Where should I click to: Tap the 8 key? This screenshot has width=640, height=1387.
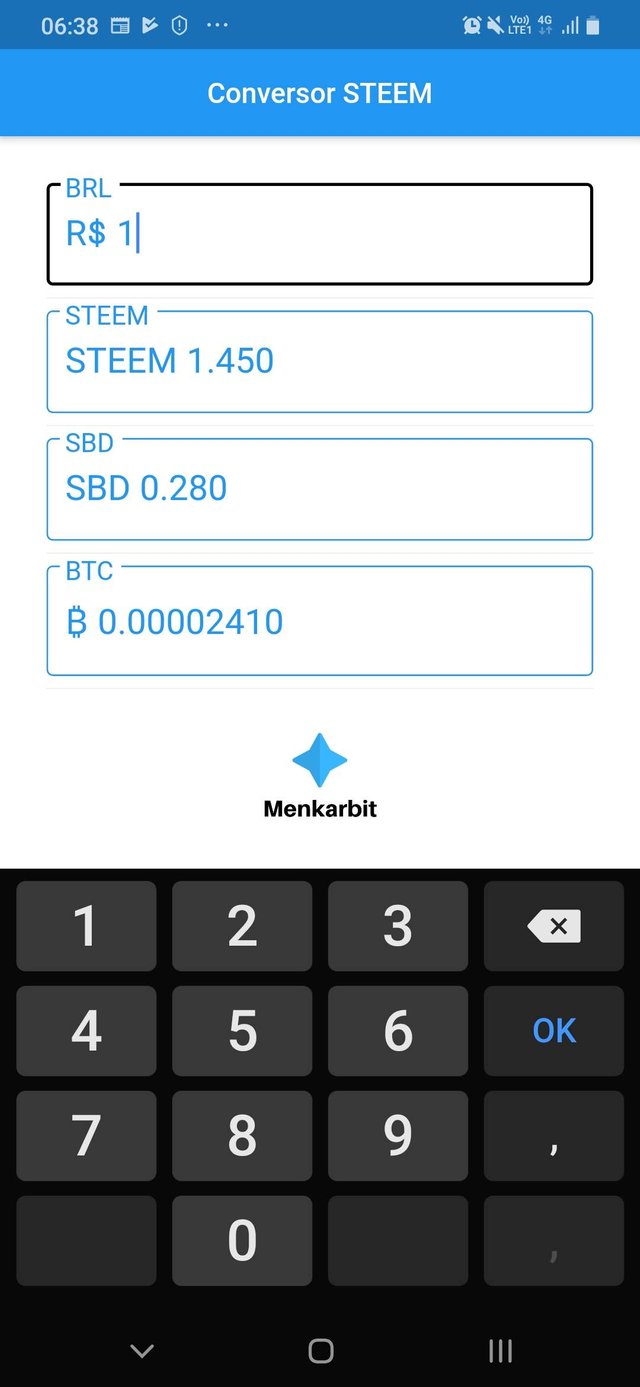click(x=242, y=1136)
